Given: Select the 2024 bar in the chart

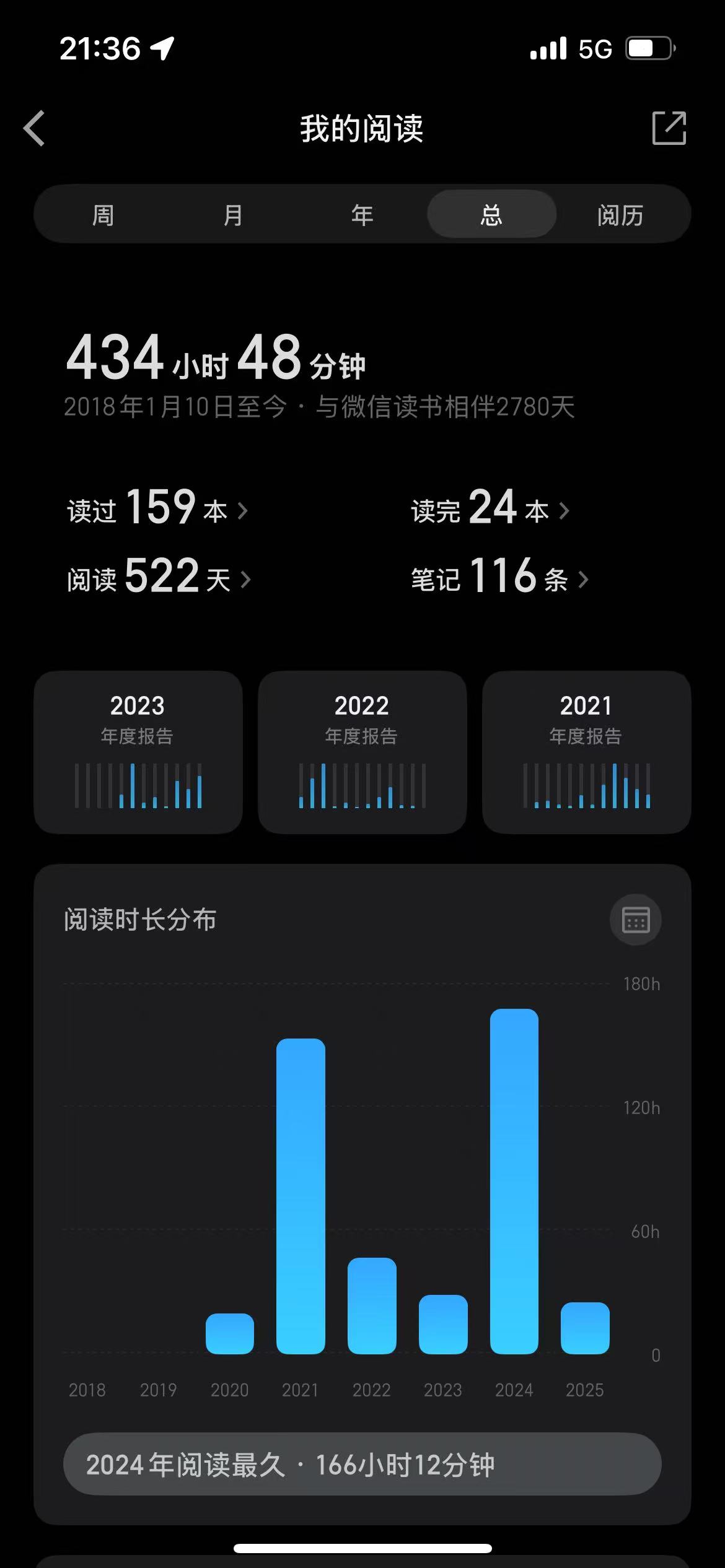Looking at the screenshot, I should pos(514,1182).
